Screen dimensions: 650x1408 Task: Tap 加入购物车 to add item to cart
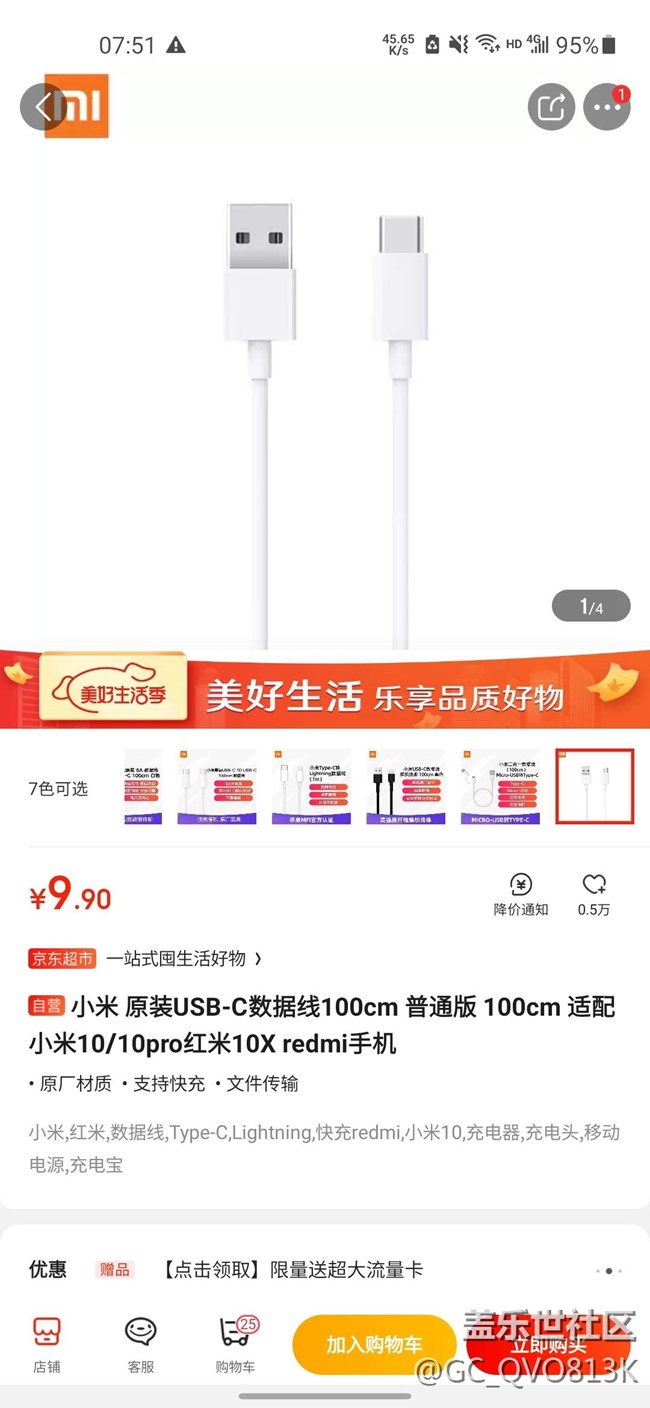[x=374, y=1345]
